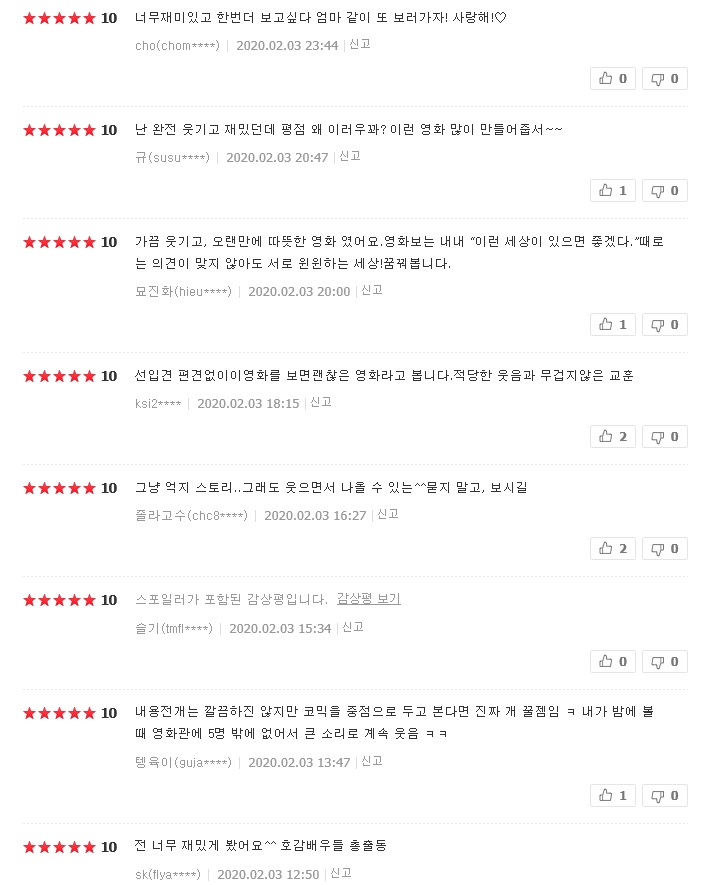720x885 pixels.
Task: Dislike the review by cho(chom****)
Action: pyautogui.click(x=664, y=78)
